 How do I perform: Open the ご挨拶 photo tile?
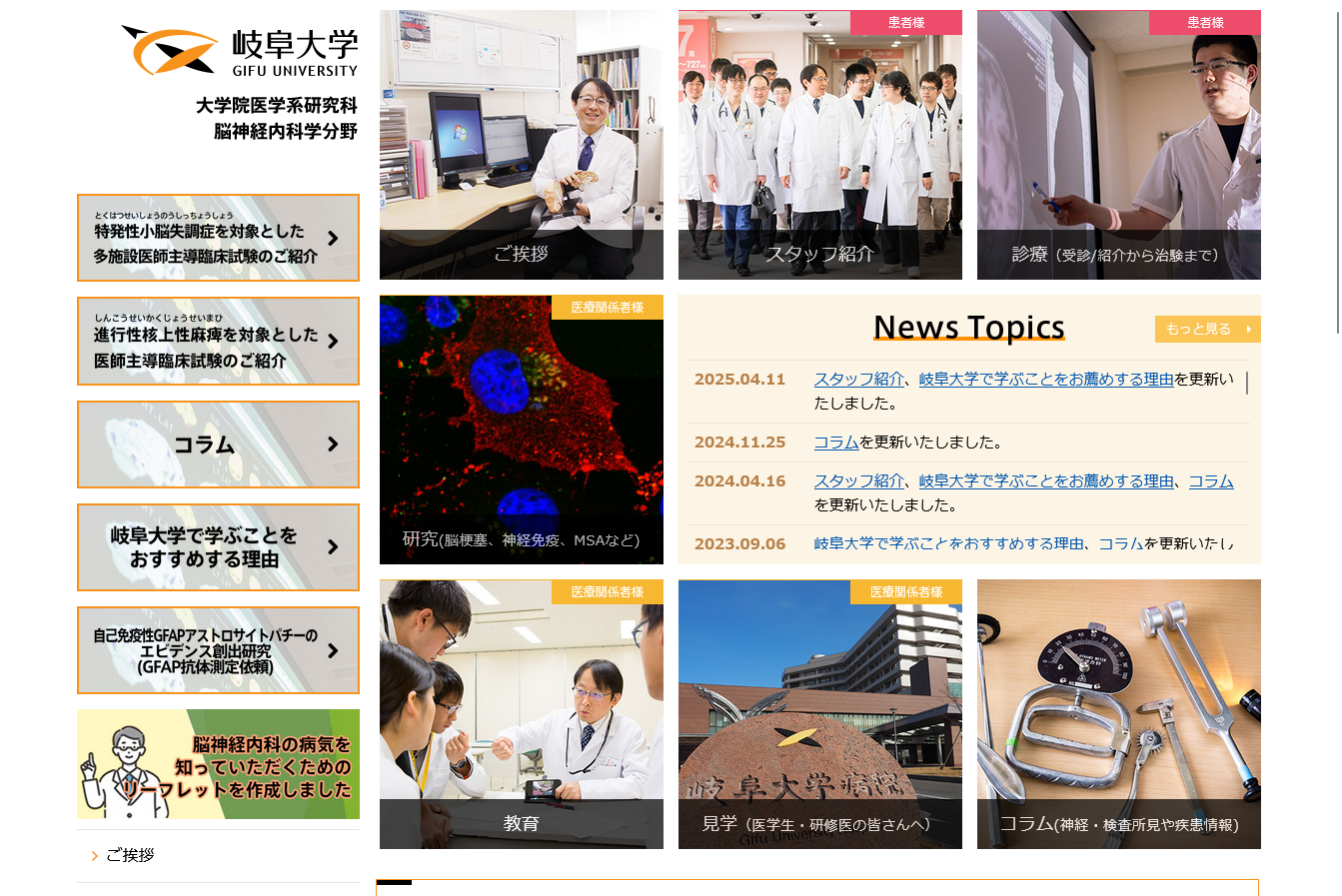(521, 145)
